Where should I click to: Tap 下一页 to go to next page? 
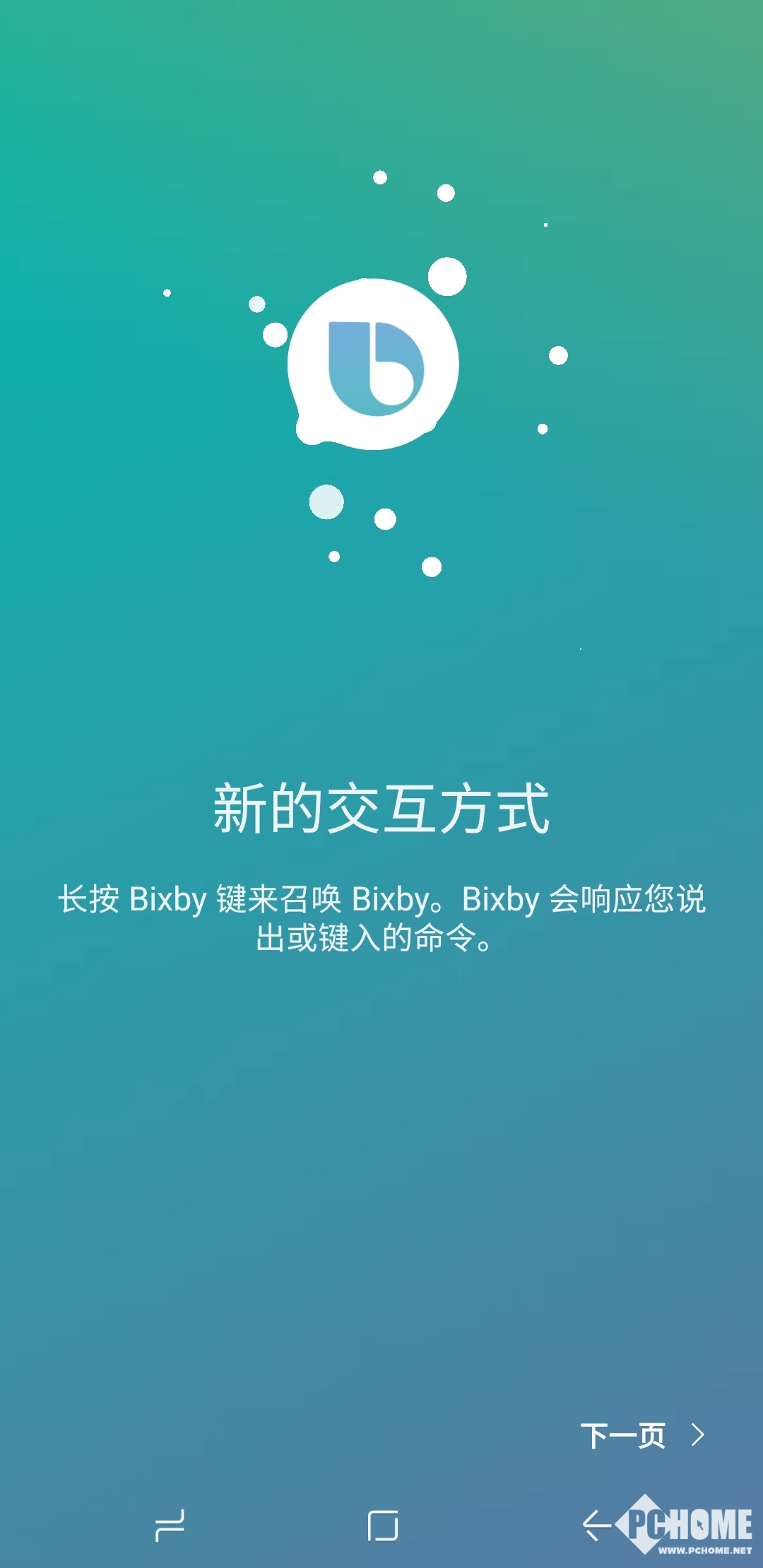tap(642, 1435)
